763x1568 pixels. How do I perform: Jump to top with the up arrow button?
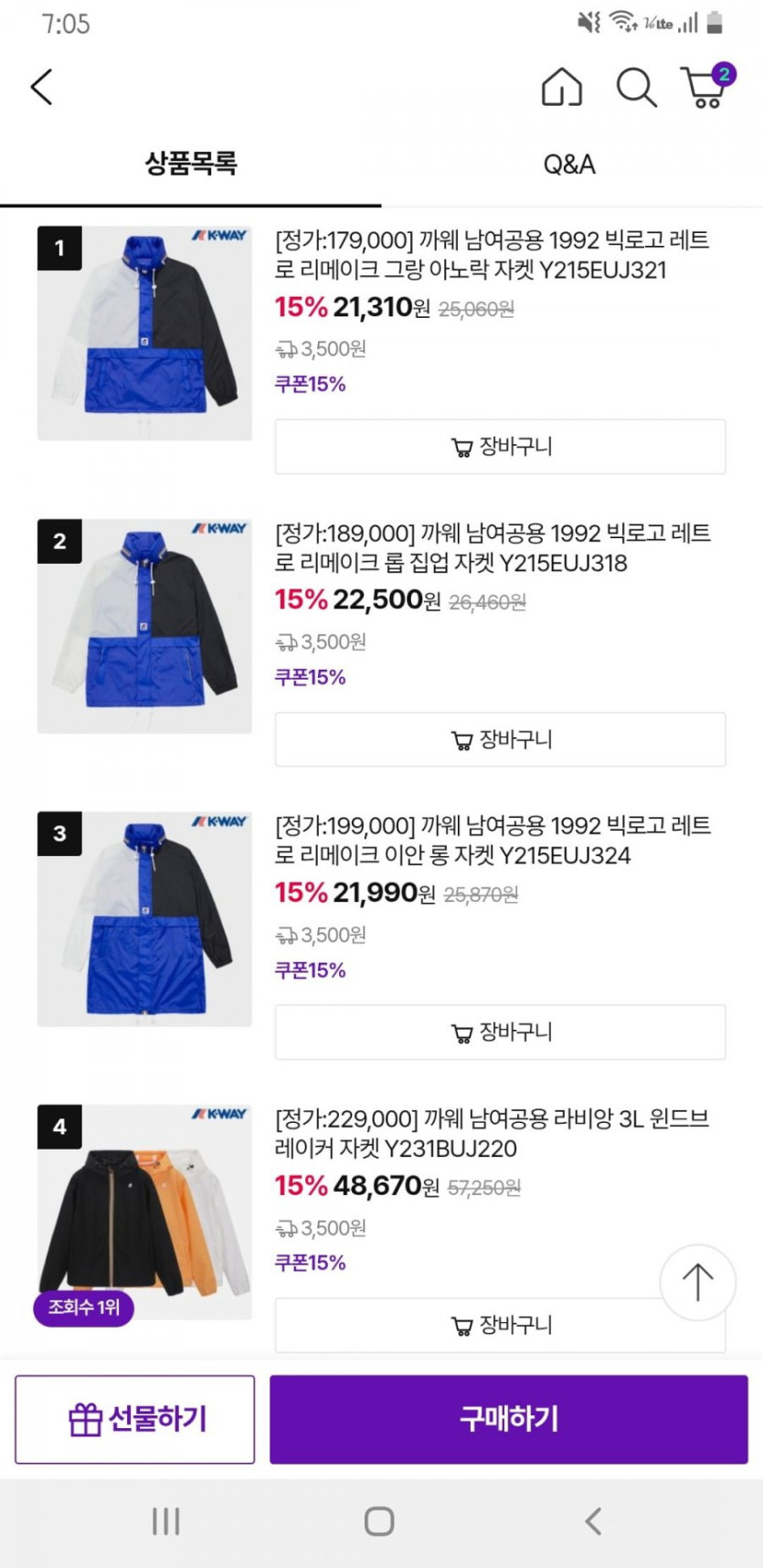pyautogui.click(x=698, y=1282)
